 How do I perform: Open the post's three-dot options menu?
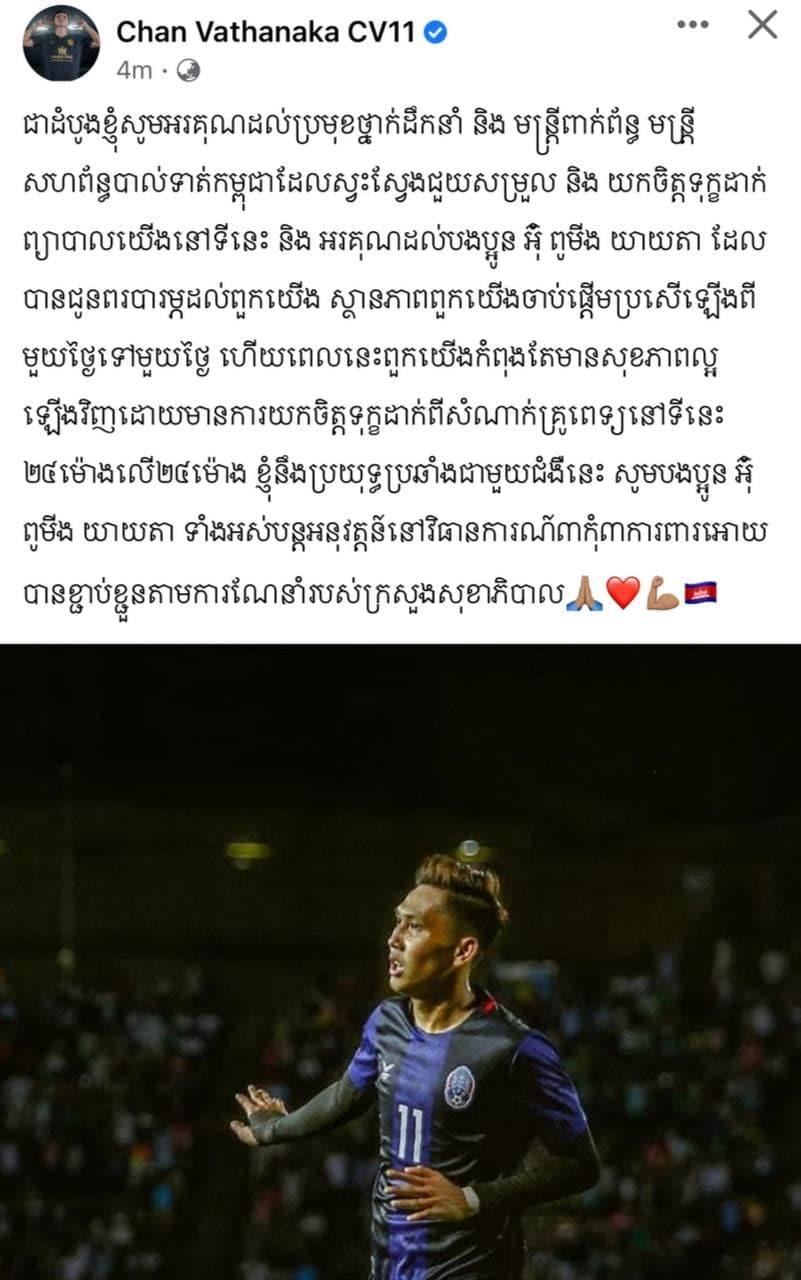tap(692, 26)
